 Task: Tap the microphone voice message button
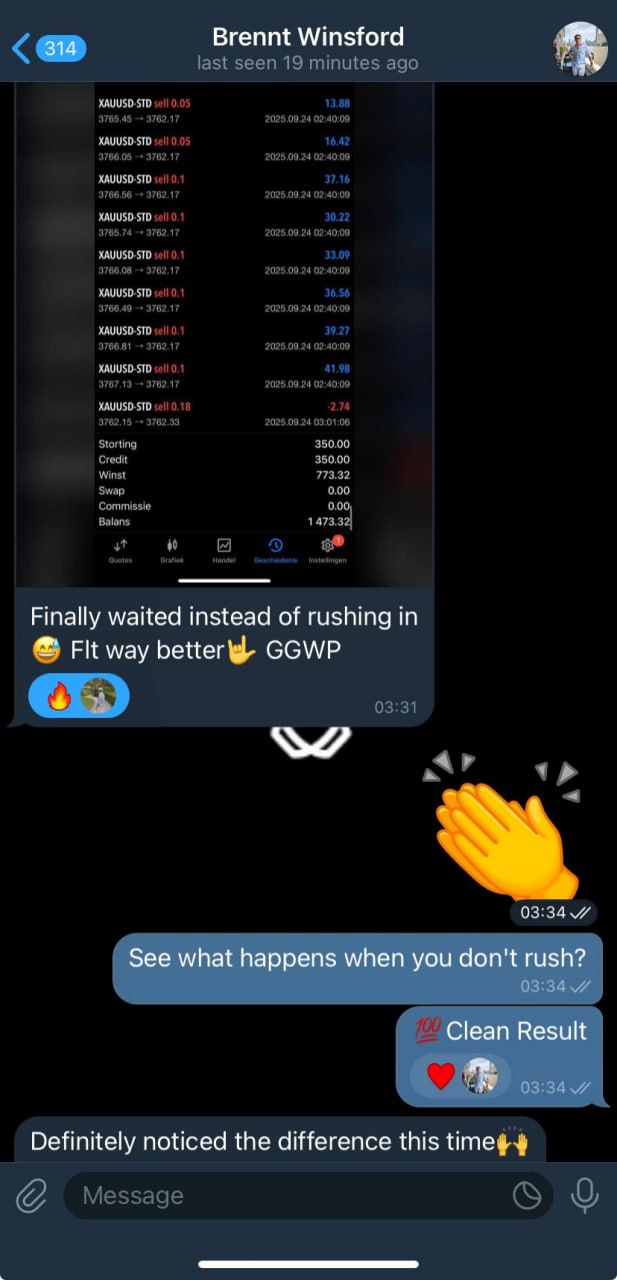pyautogui.click(x=584, y=1195)
